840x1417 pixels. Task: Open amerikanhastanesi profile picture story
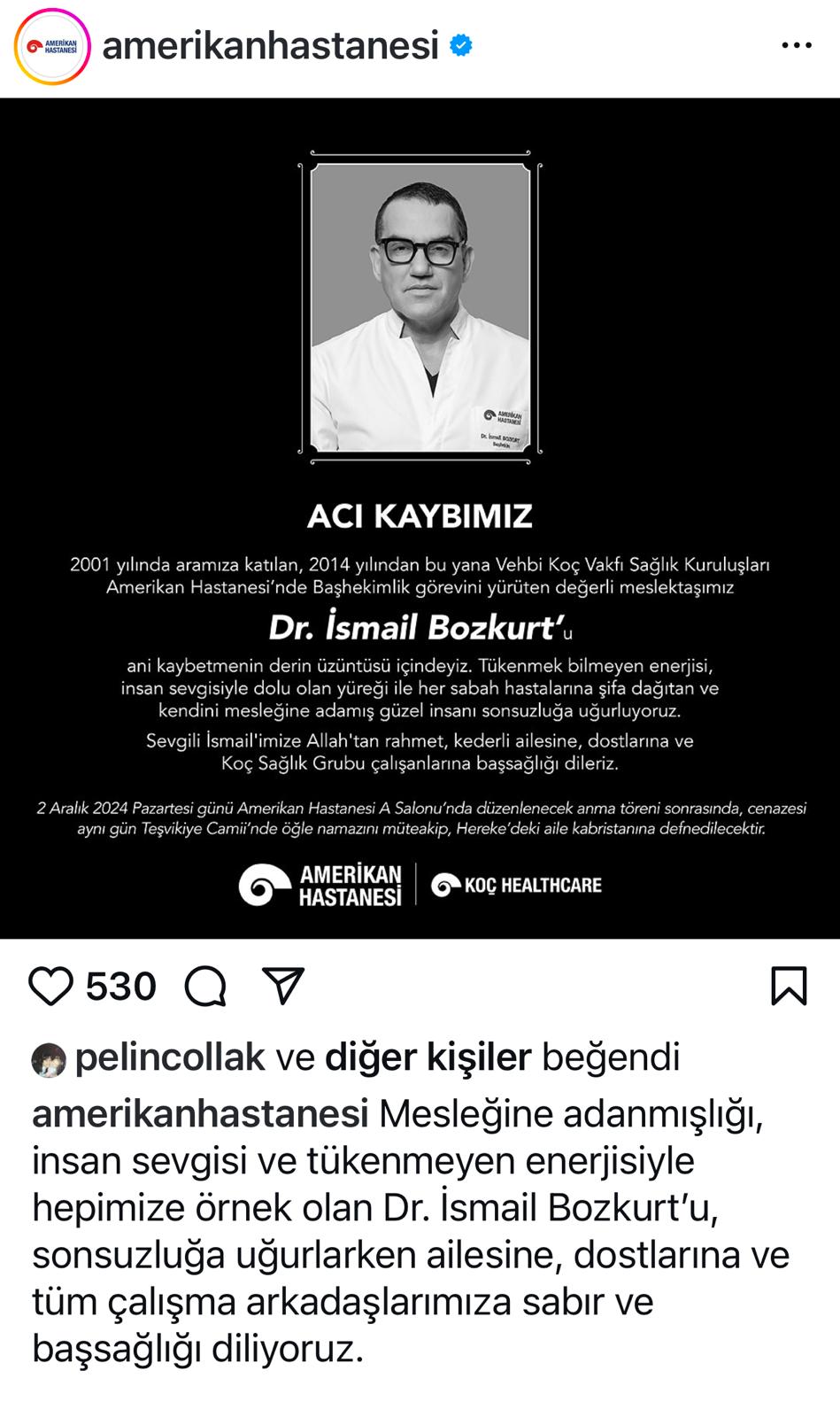pyautogui.click(x=51, y=46)
